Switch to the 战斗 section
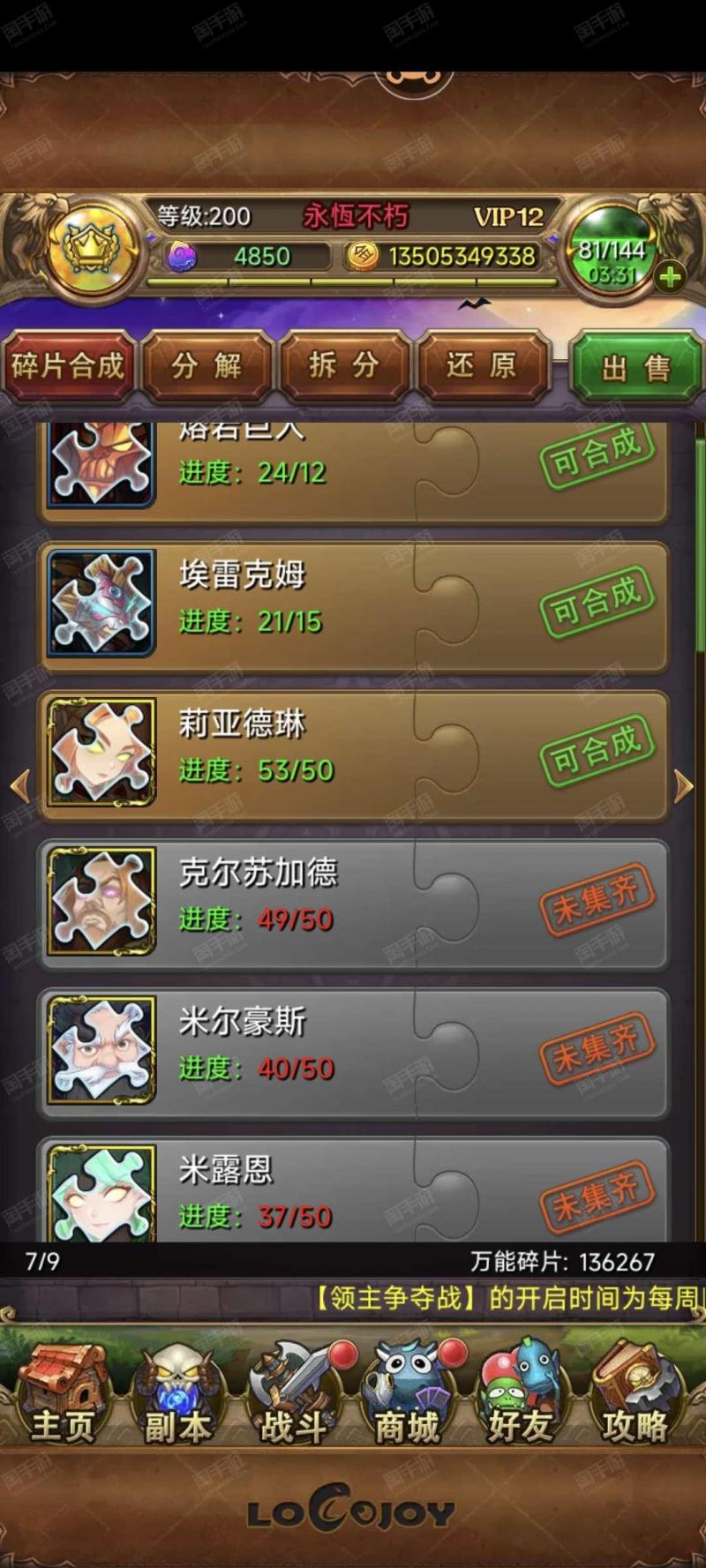 click(293, 1394)
